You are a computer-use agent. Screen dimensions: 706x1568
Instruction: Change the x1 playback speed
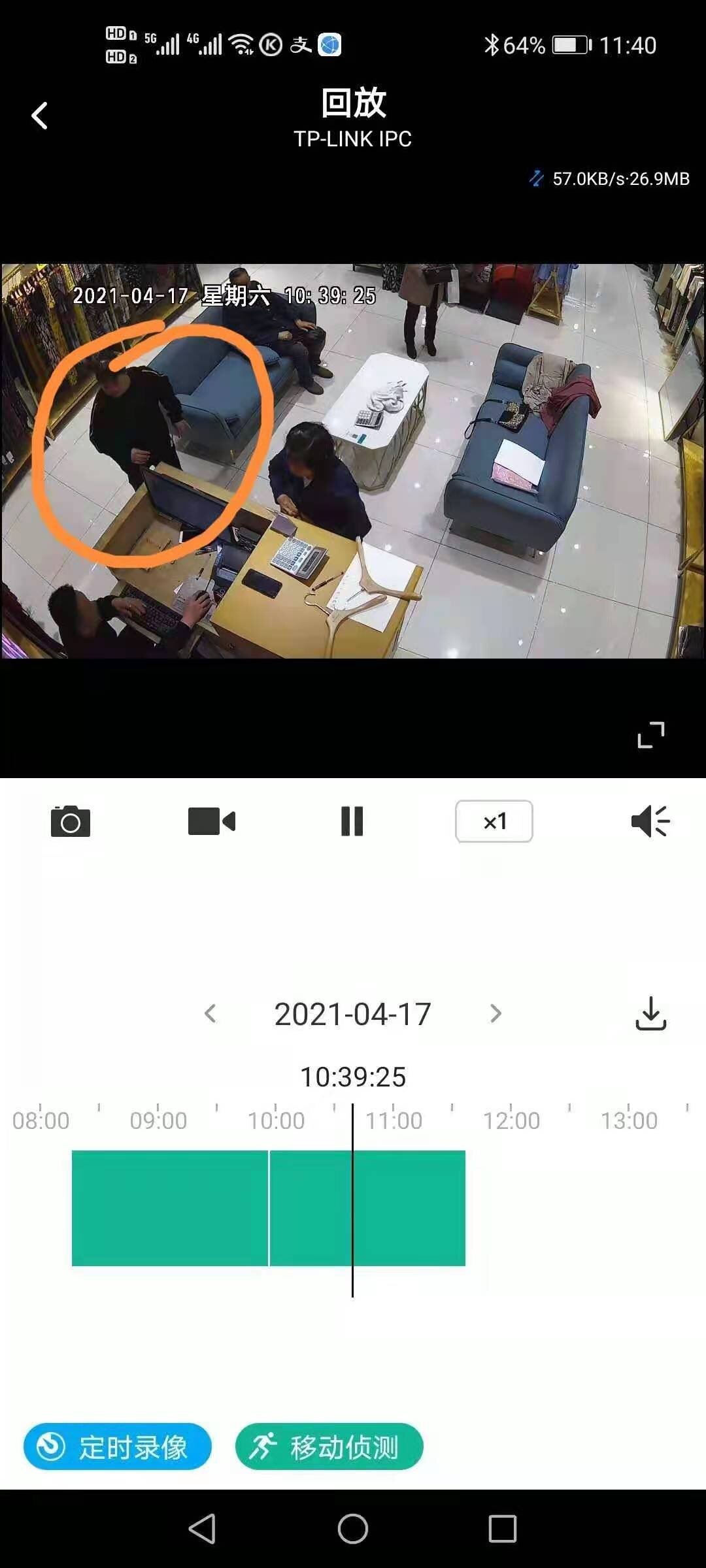494,821
